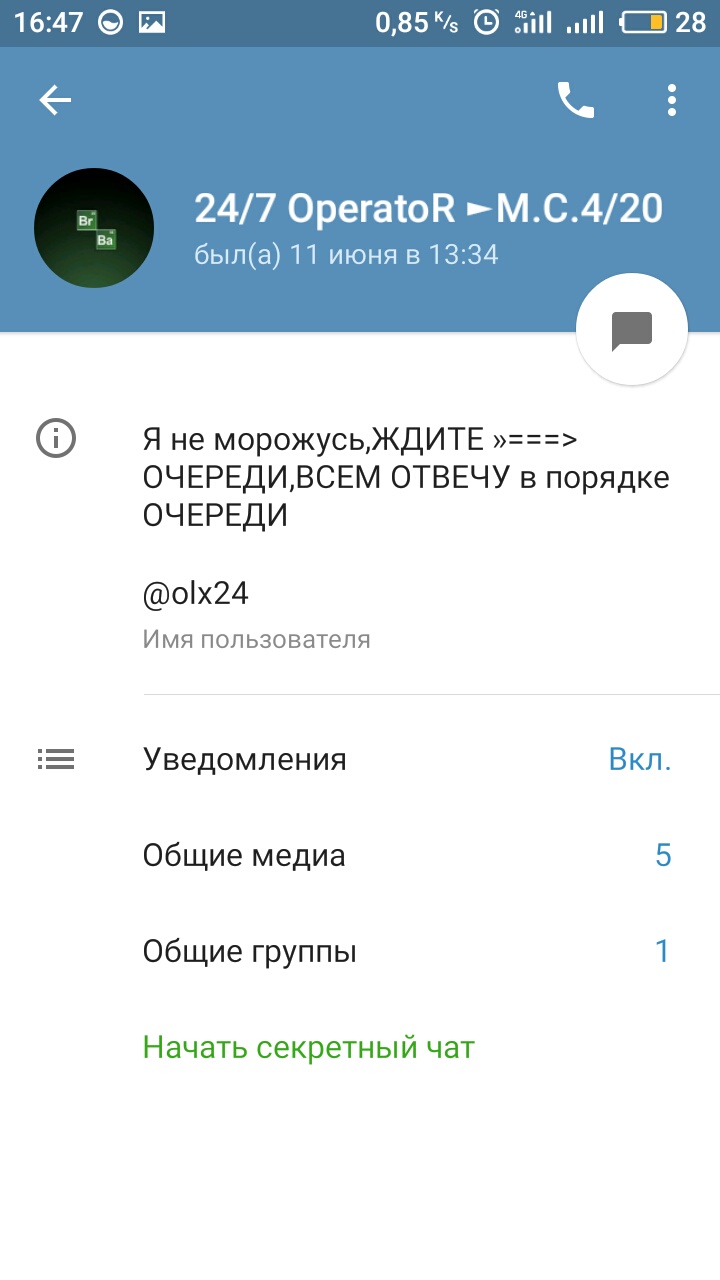Go back with the arrow icon
720x1280 pixels.
pyautogui.click(x=56, y=100)
